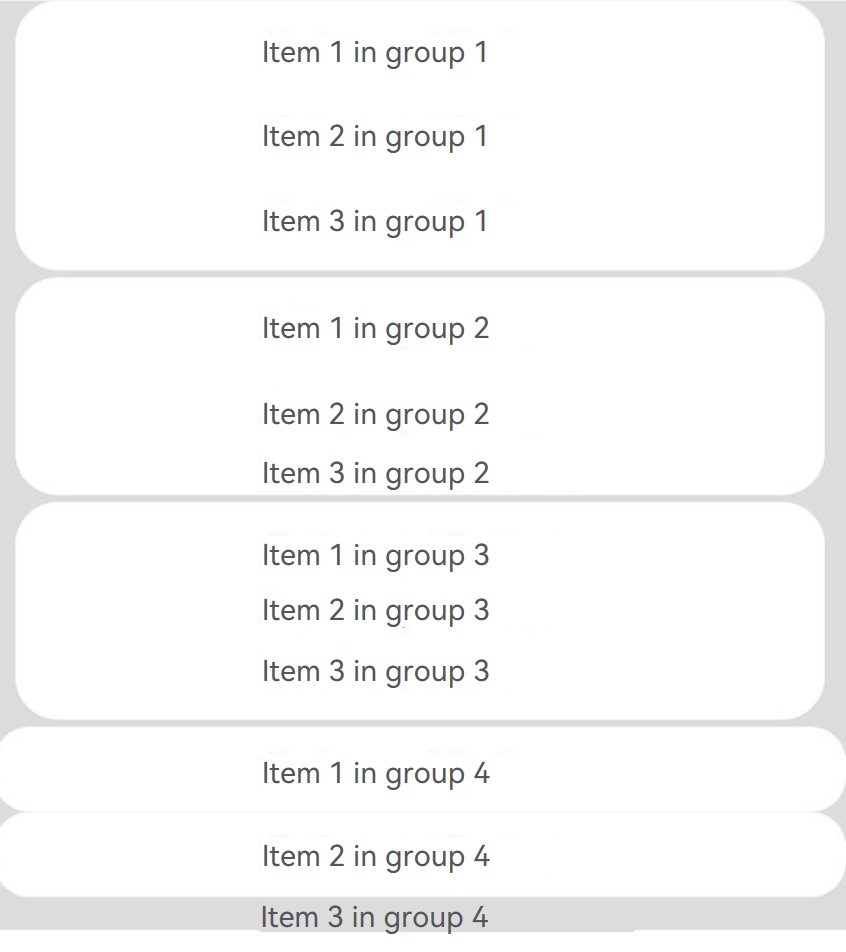Select Item 1 in group 2
Viewport: 846px width, 952px height.
click(375, 328)
